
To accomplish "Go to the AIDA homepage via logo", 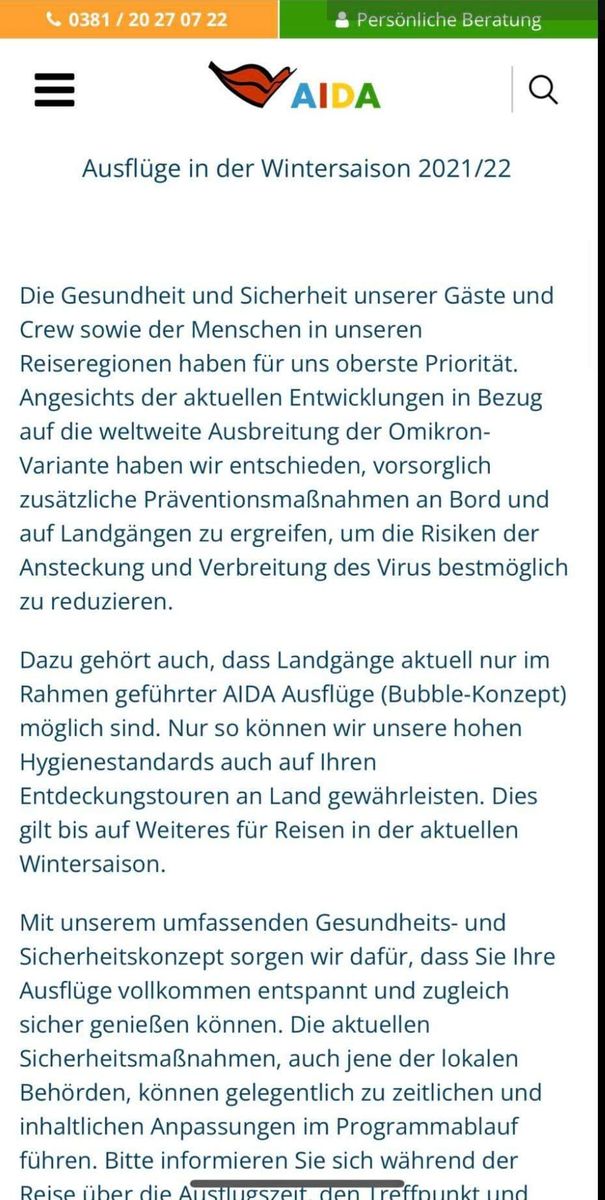I will point(294,86).
